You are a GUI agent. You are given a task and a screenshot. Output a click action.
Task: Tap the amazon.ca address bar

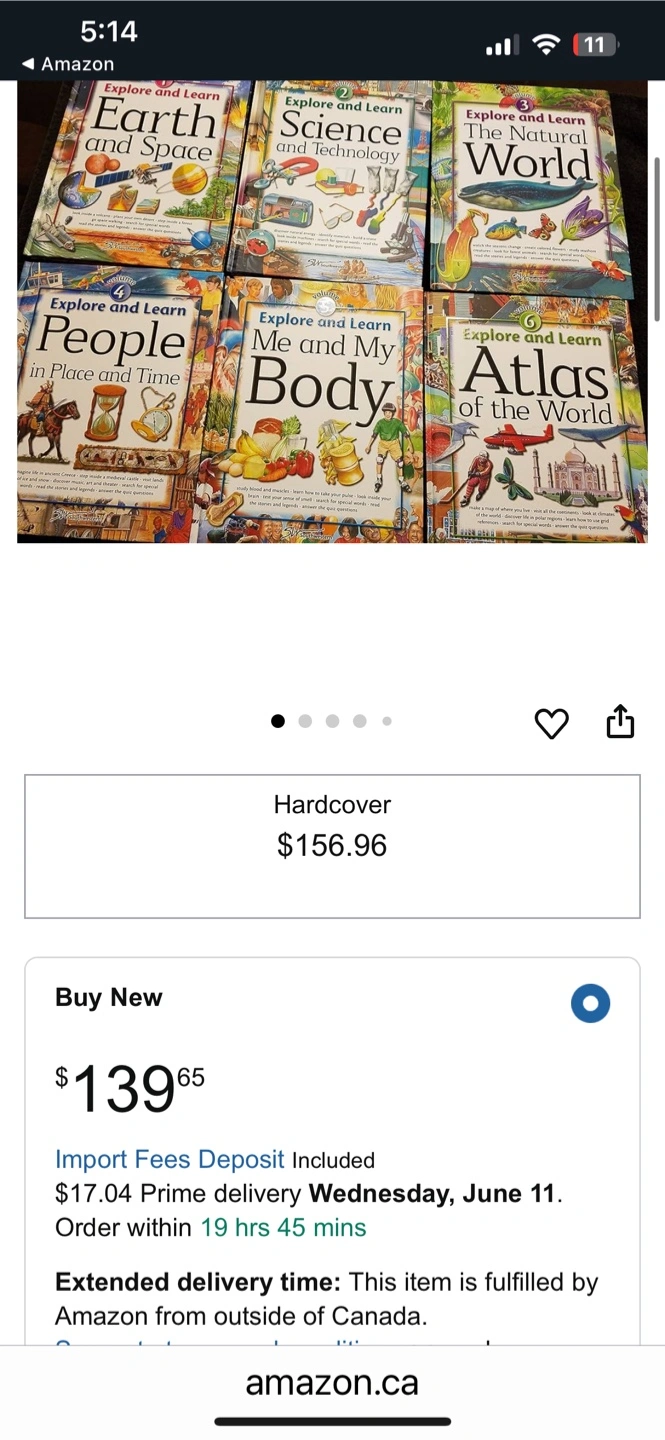(332, 1383)
